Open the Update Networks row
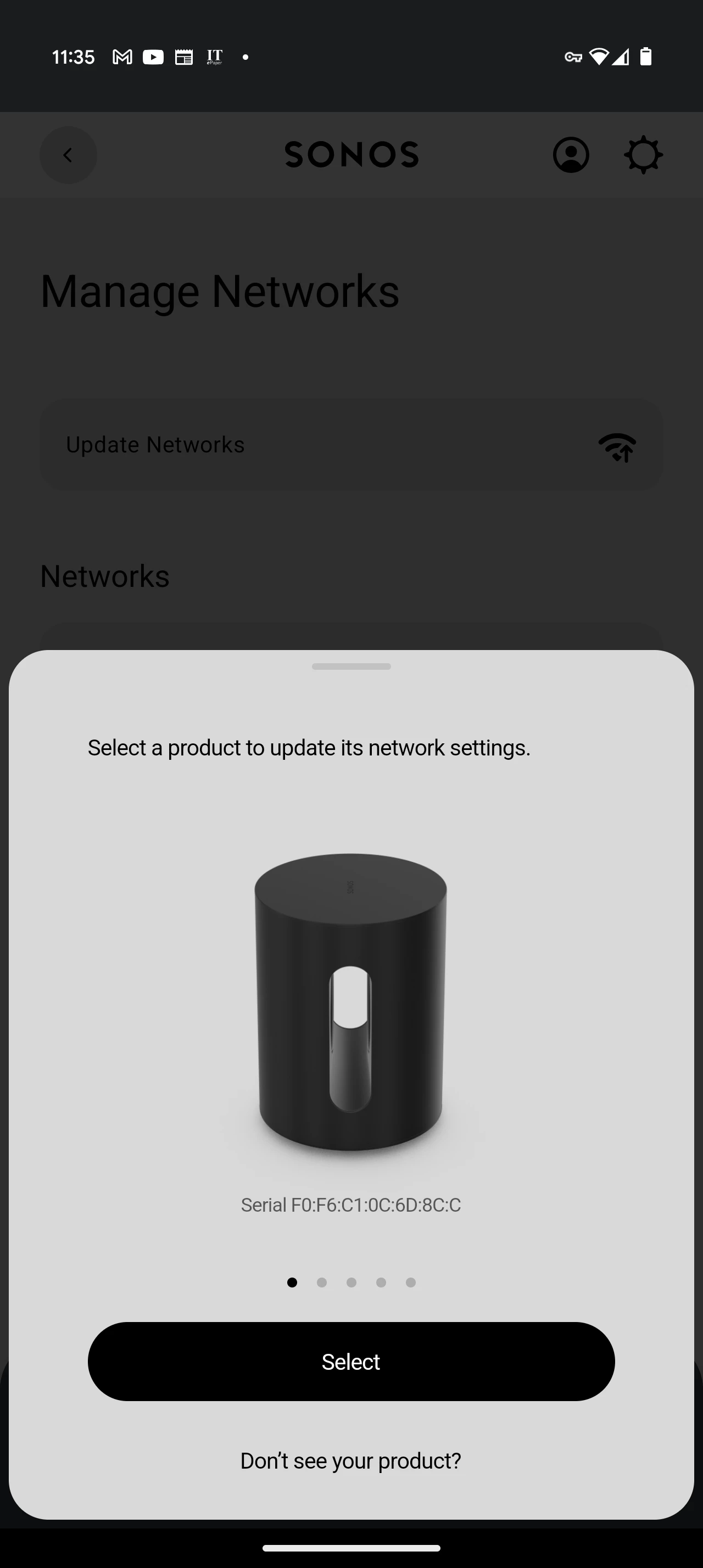The image size is (703, 1568). coord(351,445)
